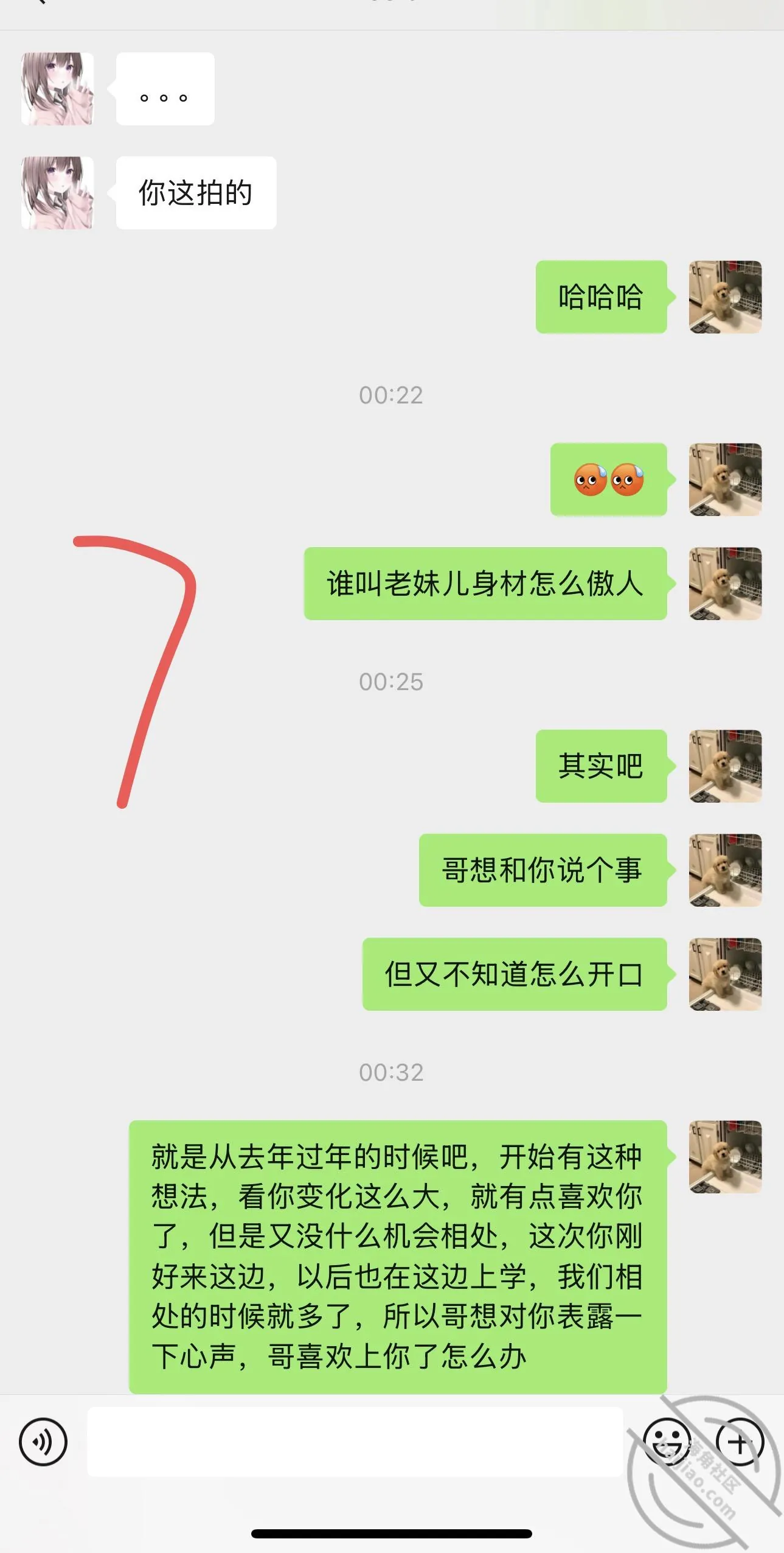Open the plus attachments menu
The height and width of the screenshot is (1553, 784).
pos(740,1442)
